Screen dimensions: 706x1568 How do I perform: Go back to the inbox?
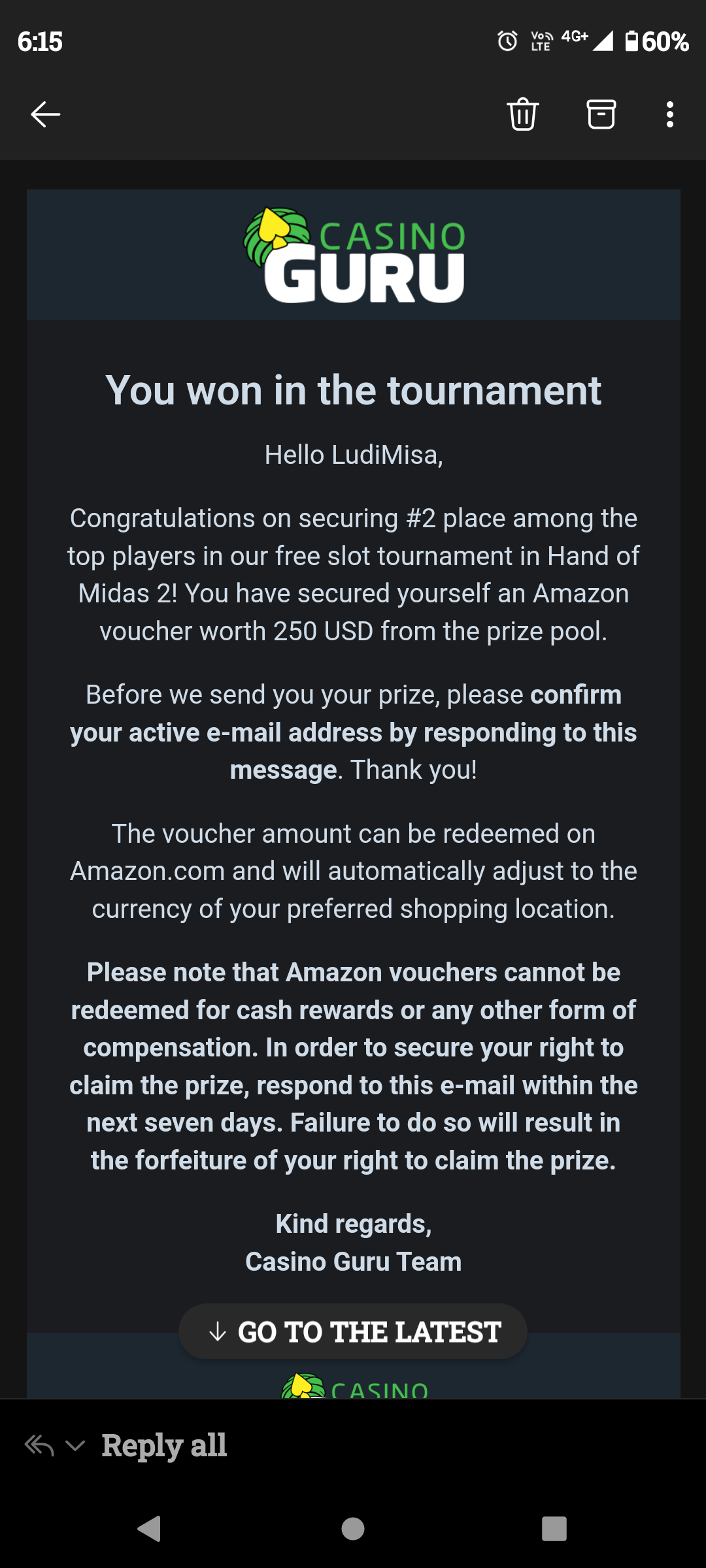[46, 114]
